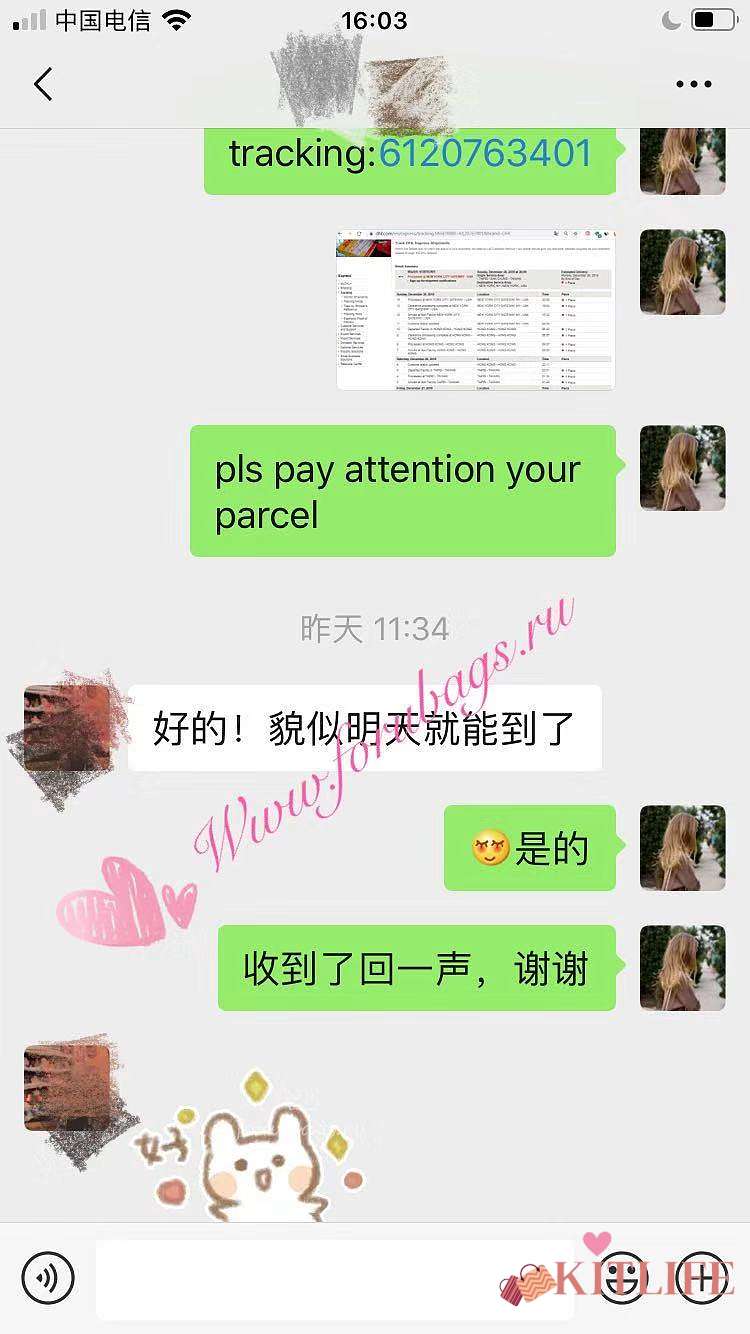View sender avatar beside "pls pay attention" message

pos(682,468)
